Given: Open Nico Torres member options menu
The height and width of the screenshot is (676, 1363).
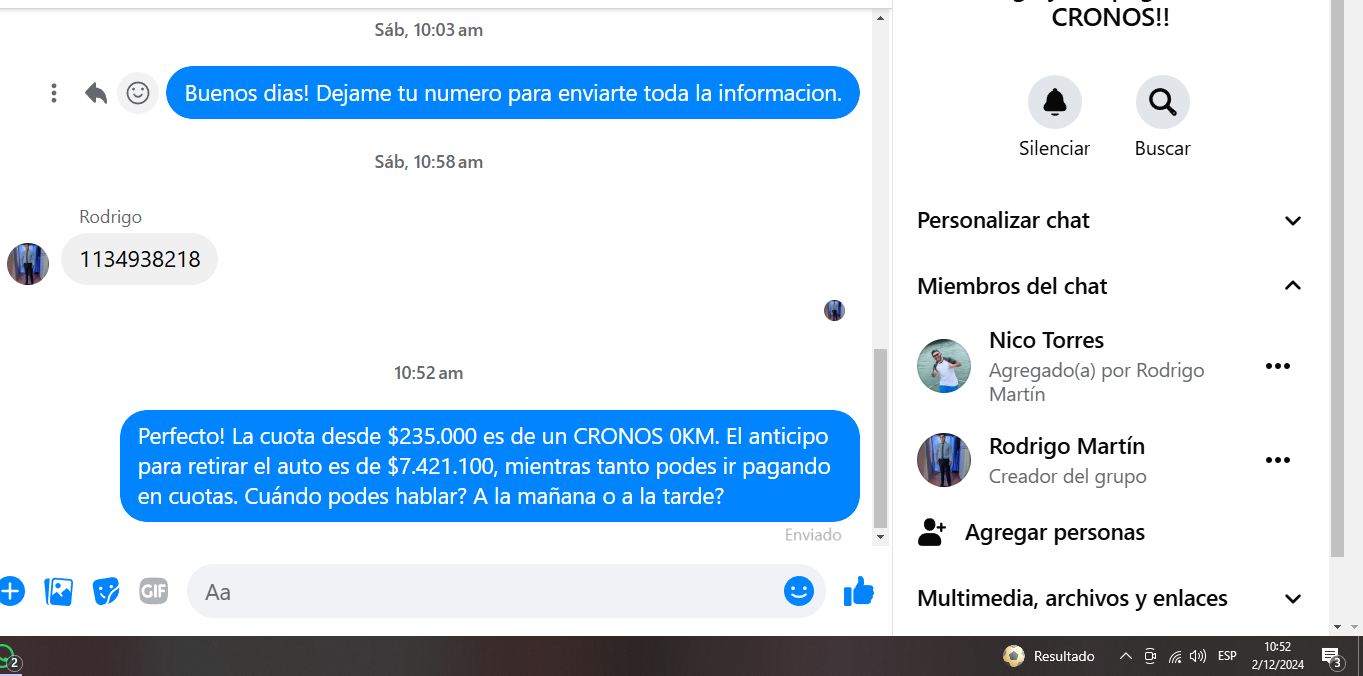Looking at the screenshot, I should (x=1277, y=366).
